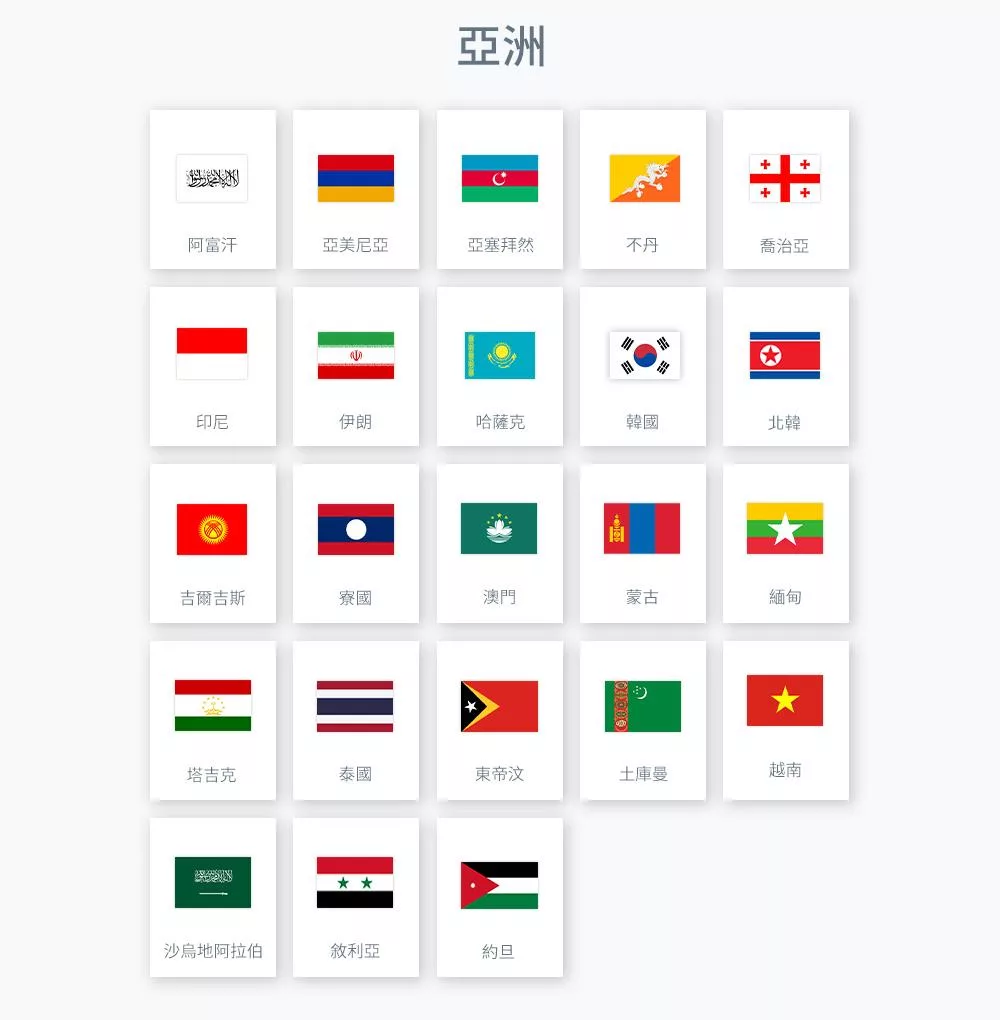Open the 吉爾吉斯 card
This screenshot has width=1000, height=1020.
[x=212, y=543]
